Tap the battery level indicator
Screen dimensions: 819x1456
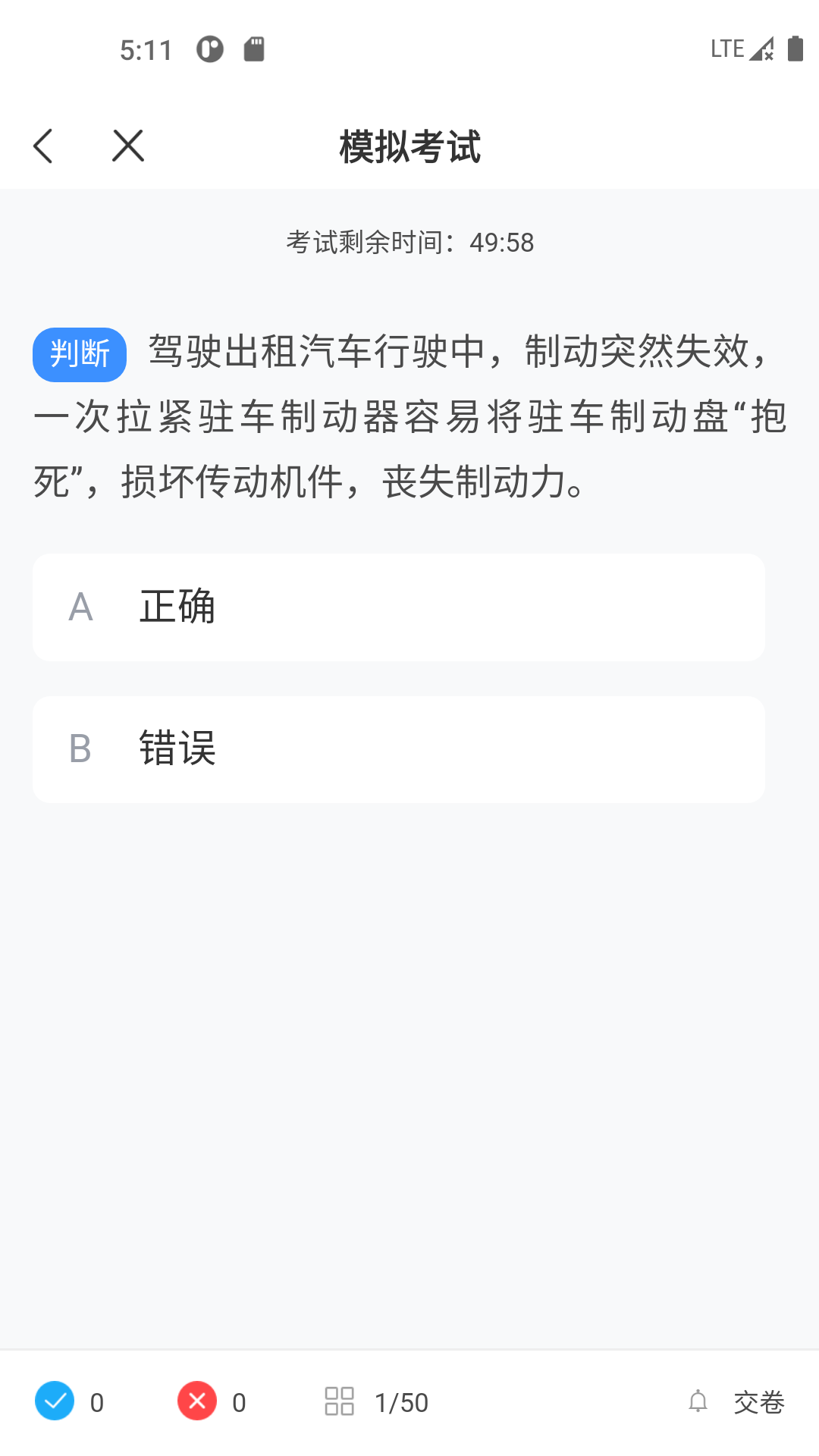[795, 48]
